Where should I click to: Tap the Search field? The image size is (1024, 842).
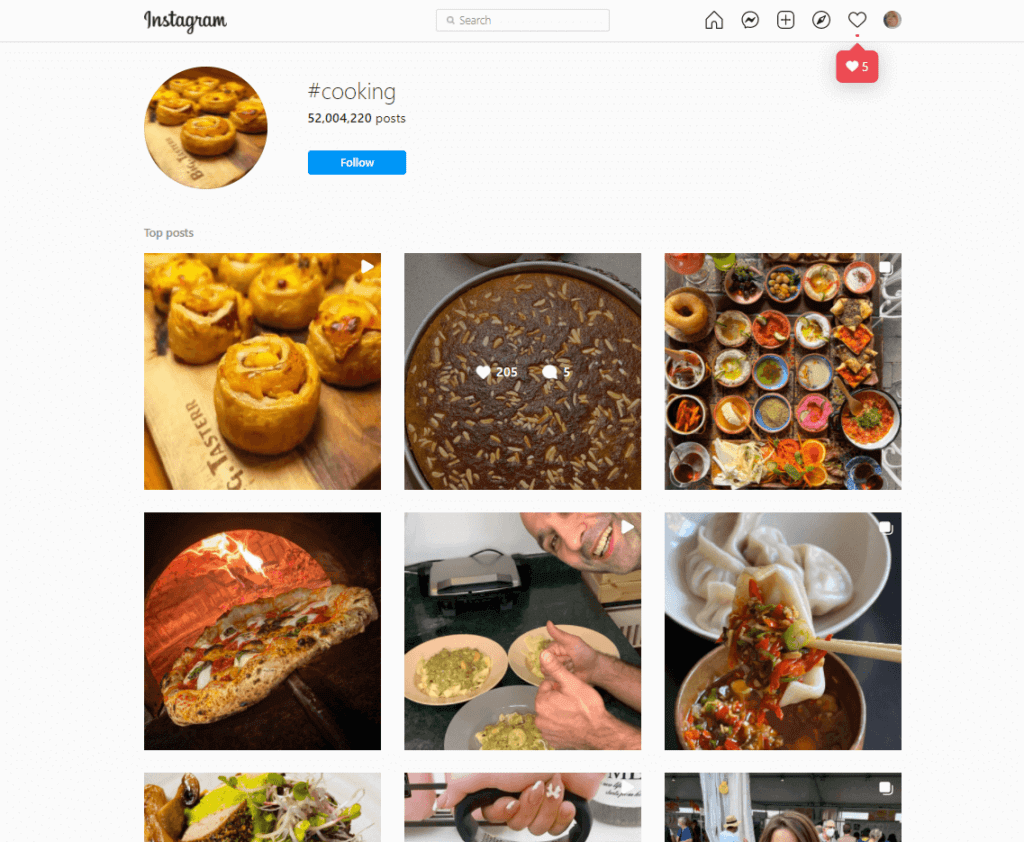(x=522, y=20)
